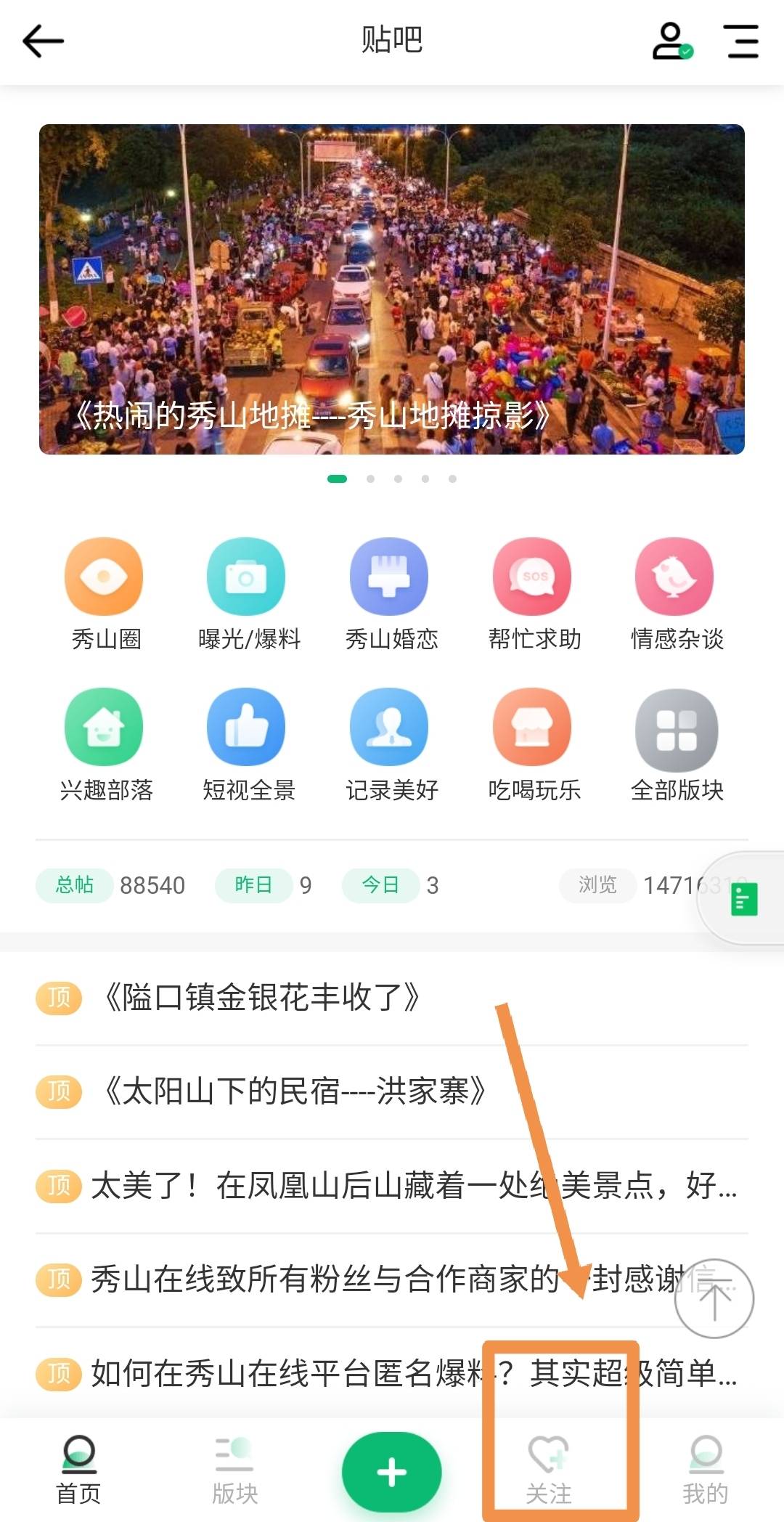The height and width of the screenshot is (1522, 784).
Task: Open the pinned post 《隘口镇金银花丰收了》
Action: [x=261, y=998]
